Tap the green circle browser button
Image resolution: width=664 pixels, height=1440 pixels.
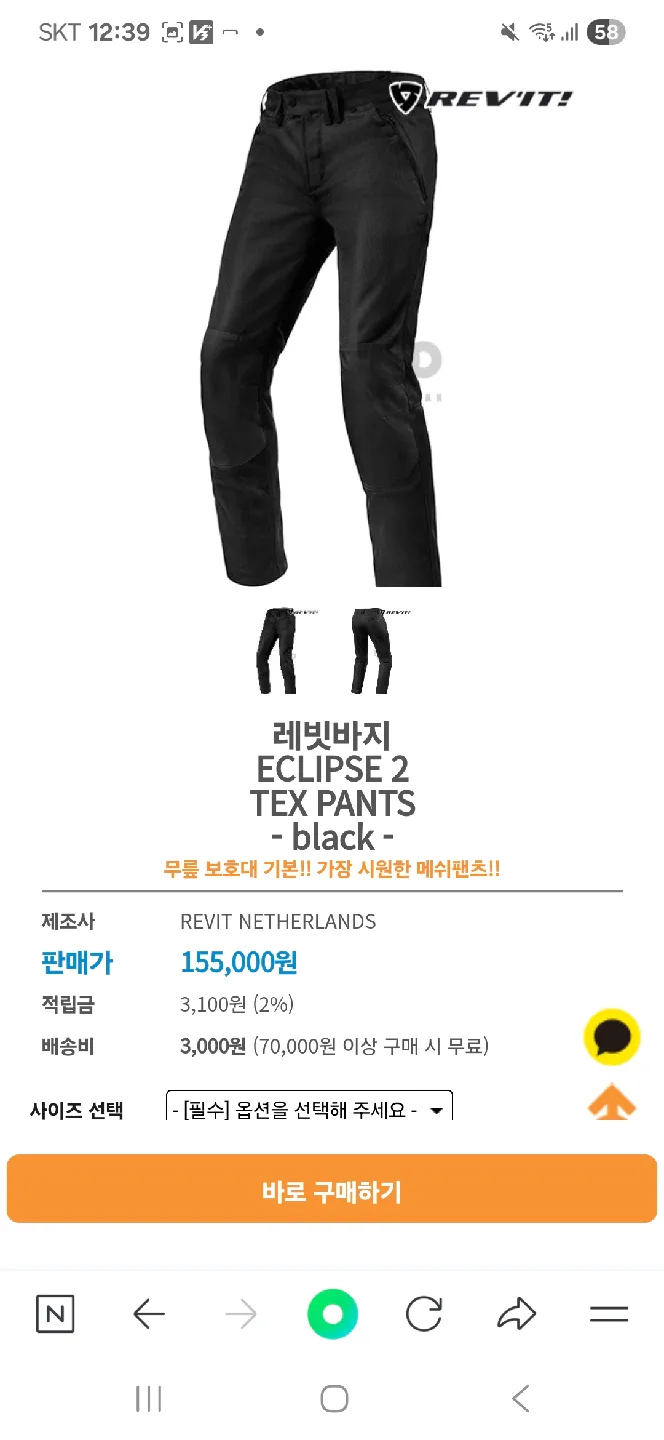click(332, 1314)
